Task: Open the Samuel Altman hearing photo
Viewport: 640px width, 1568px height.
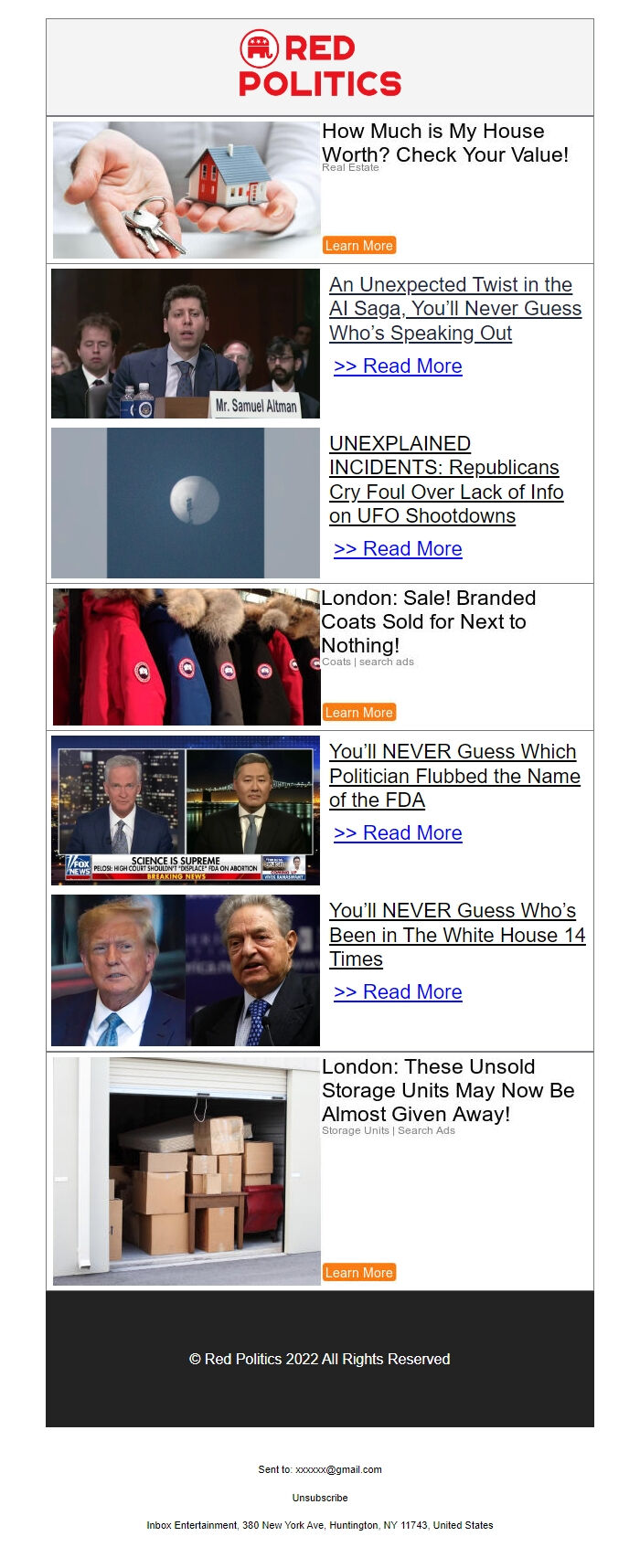Action: coord(186,344)
